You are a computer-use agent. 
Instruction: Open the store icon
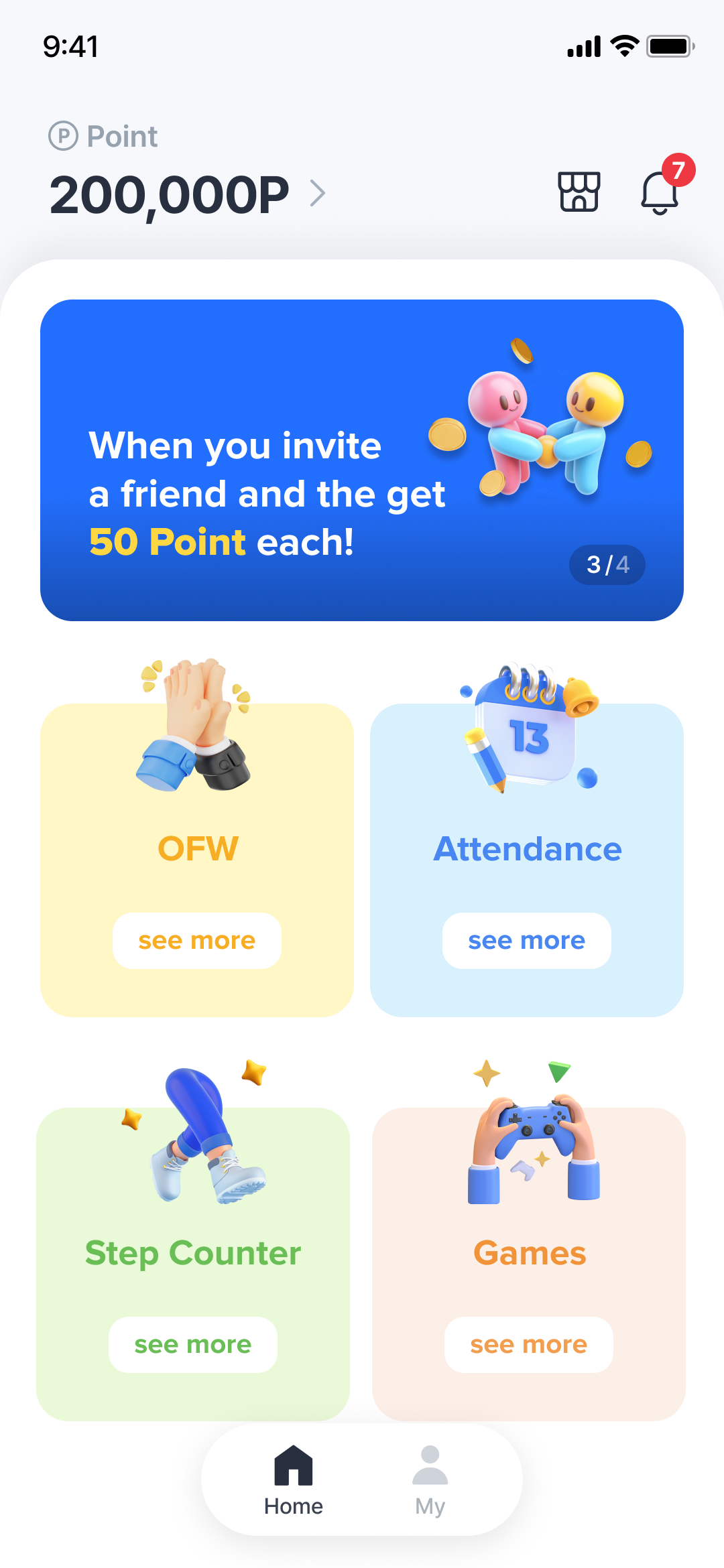pyautogui.click(x=579, y=192)
